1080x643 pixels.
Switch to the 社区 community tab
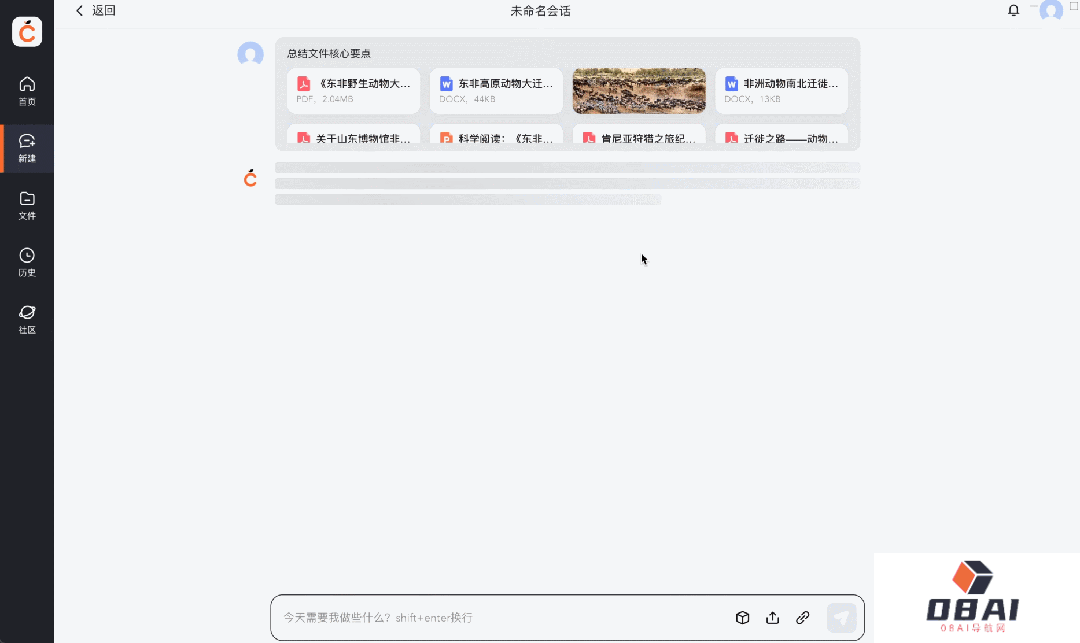coord(27,318)
